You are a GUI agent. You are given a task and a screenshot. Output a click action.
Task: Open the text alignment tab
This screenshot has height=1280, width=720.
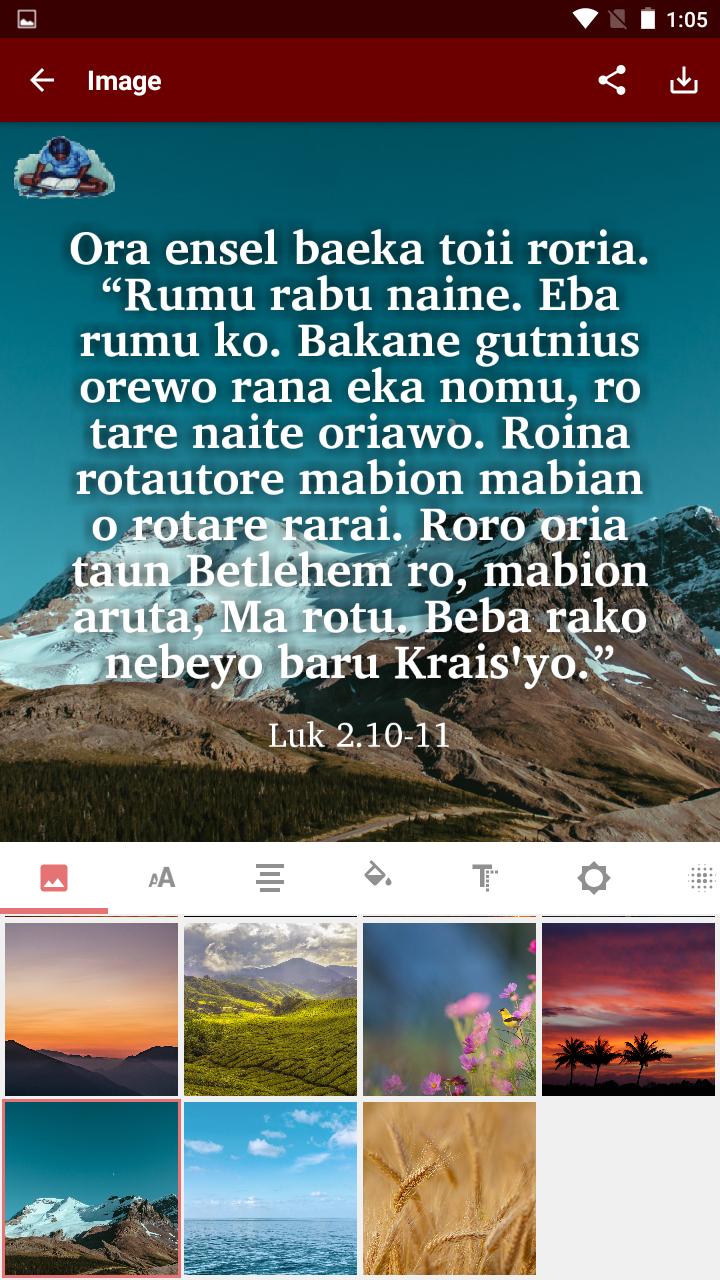270,878
